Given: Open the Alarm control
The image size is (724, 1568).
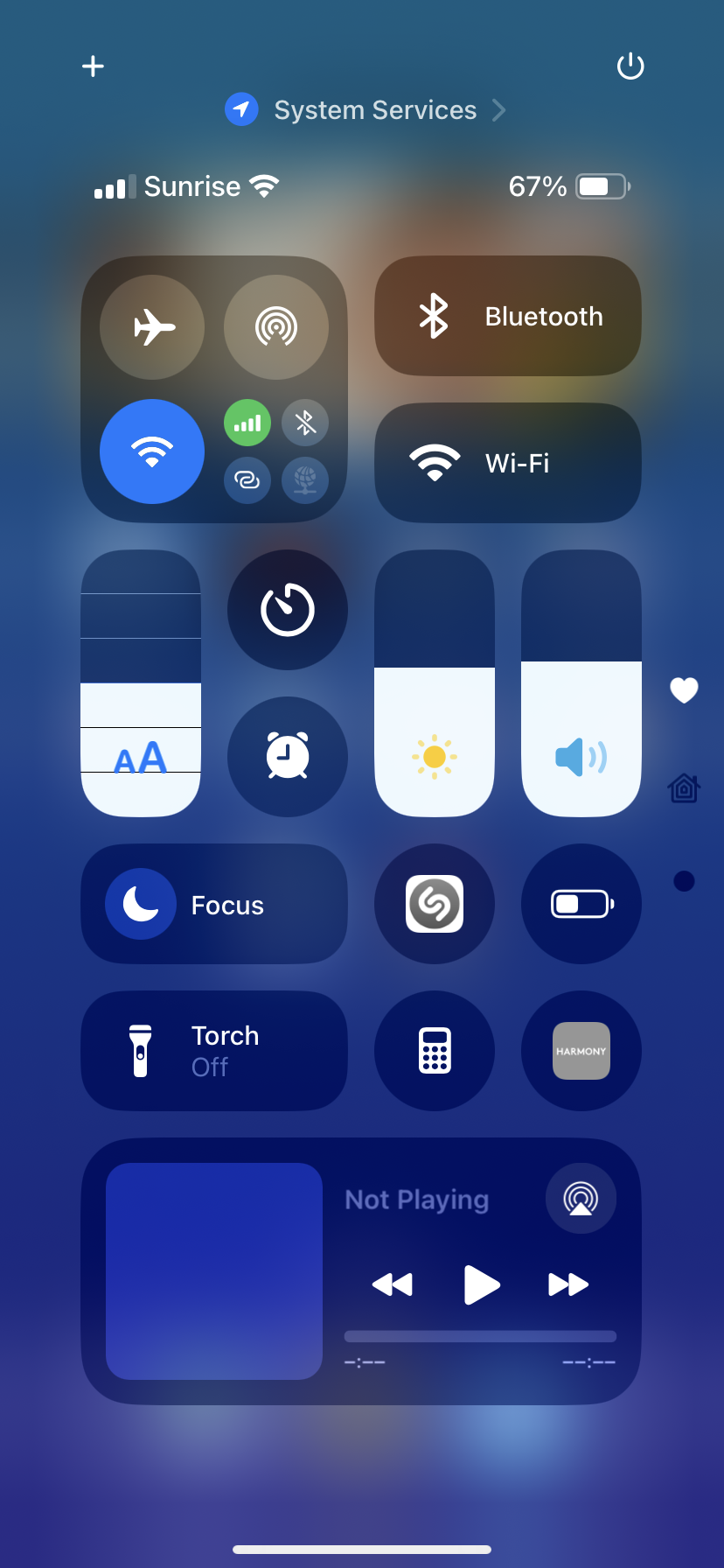Looking at the screenshot, I should [288, 757].
